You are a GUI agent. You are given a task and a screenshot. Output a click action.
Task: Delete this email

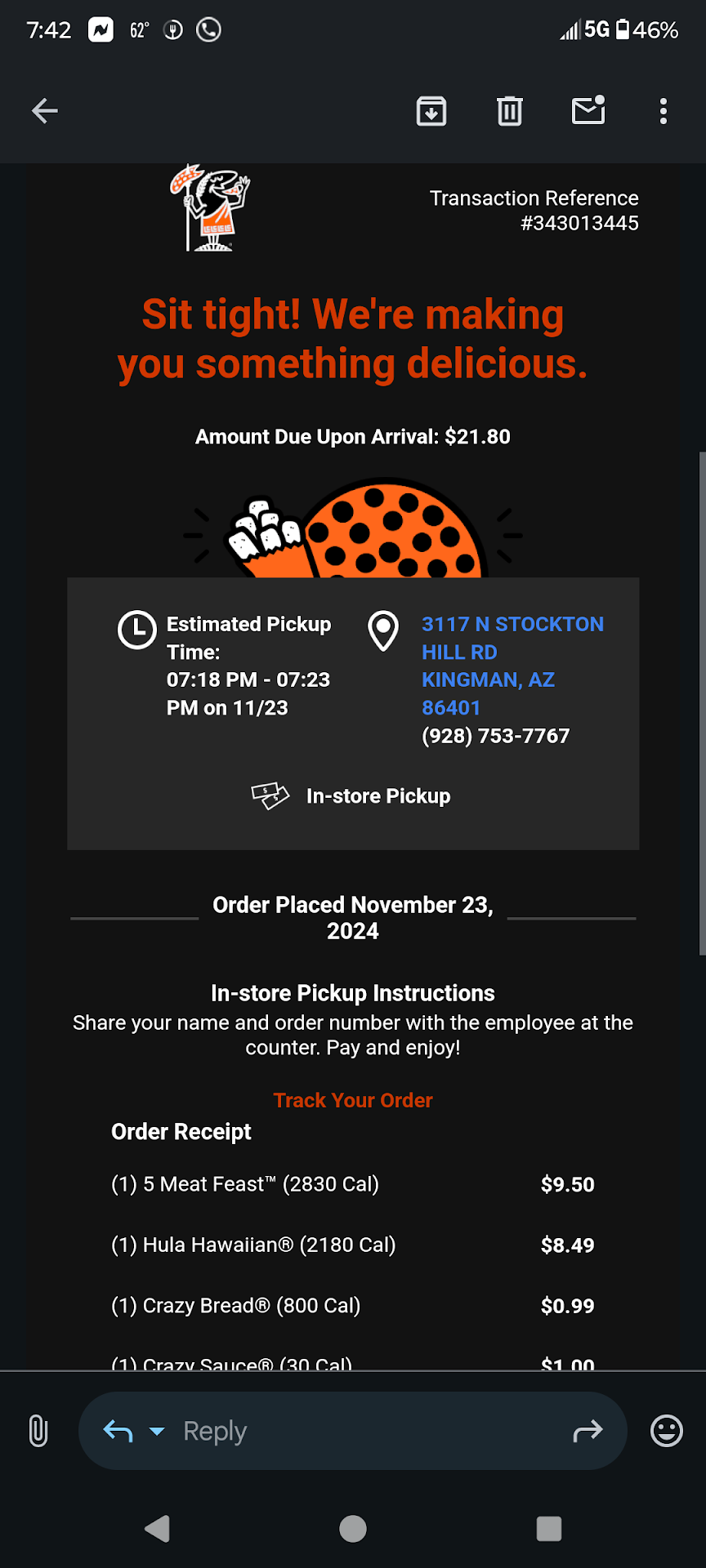click(510, 111)
